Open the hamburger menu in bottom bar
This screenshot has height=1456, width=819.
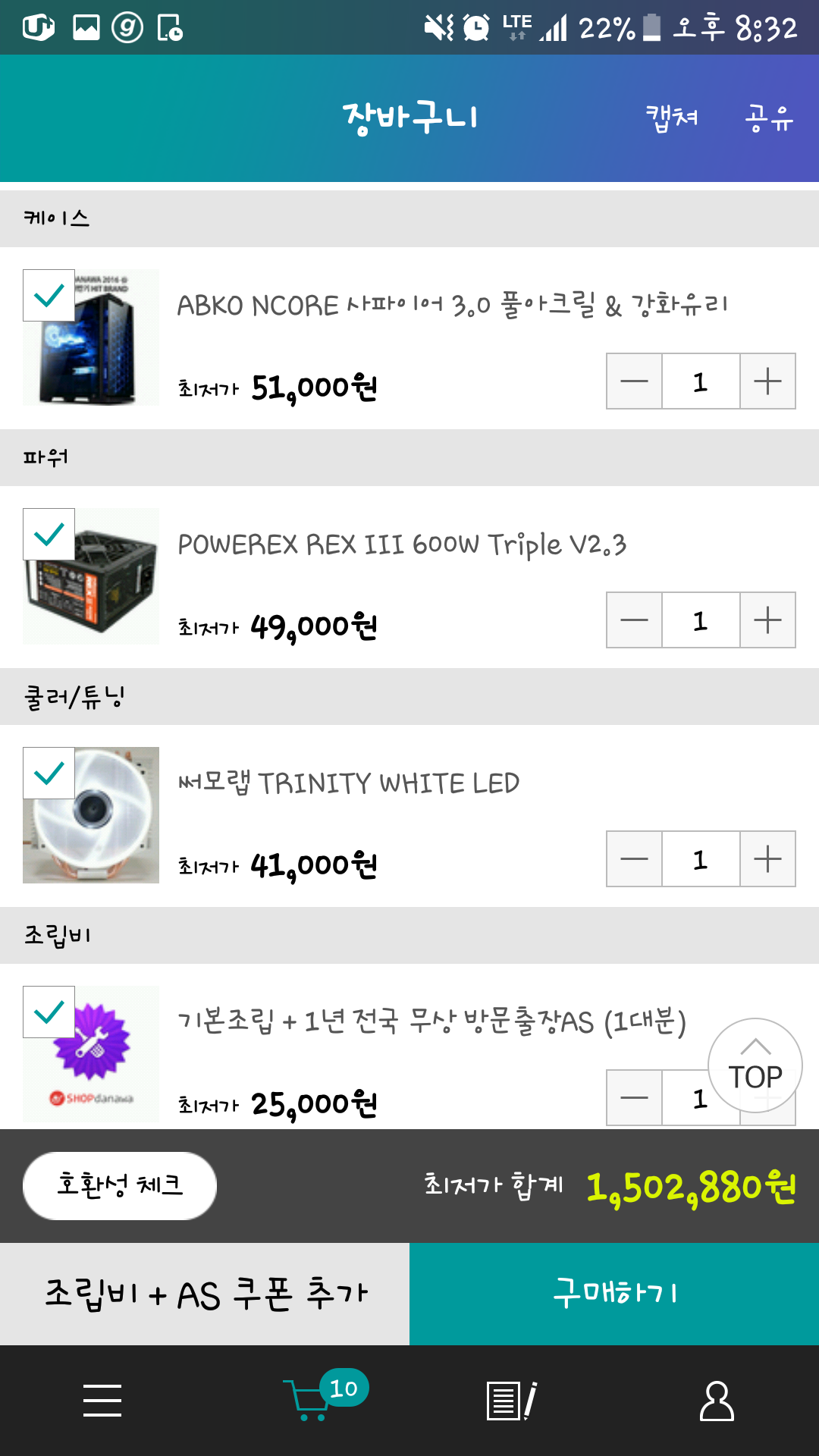102,1400
